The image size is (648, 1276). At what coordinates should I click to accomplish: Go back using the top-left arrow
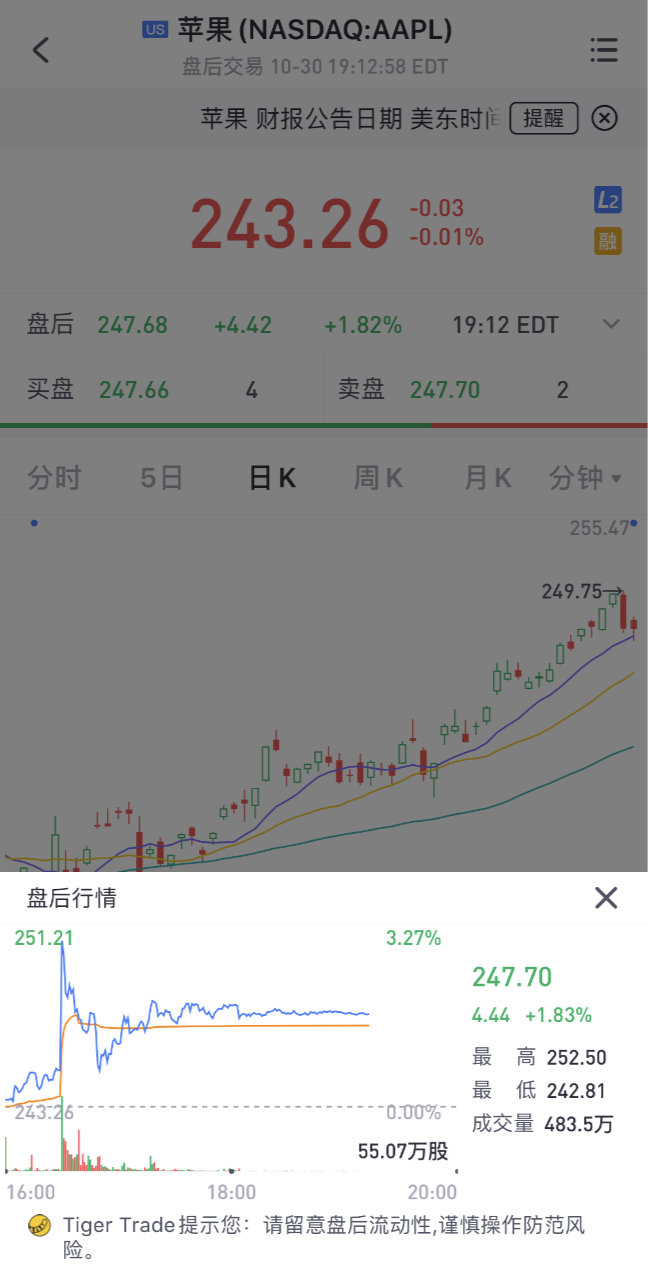coord(41,50)
